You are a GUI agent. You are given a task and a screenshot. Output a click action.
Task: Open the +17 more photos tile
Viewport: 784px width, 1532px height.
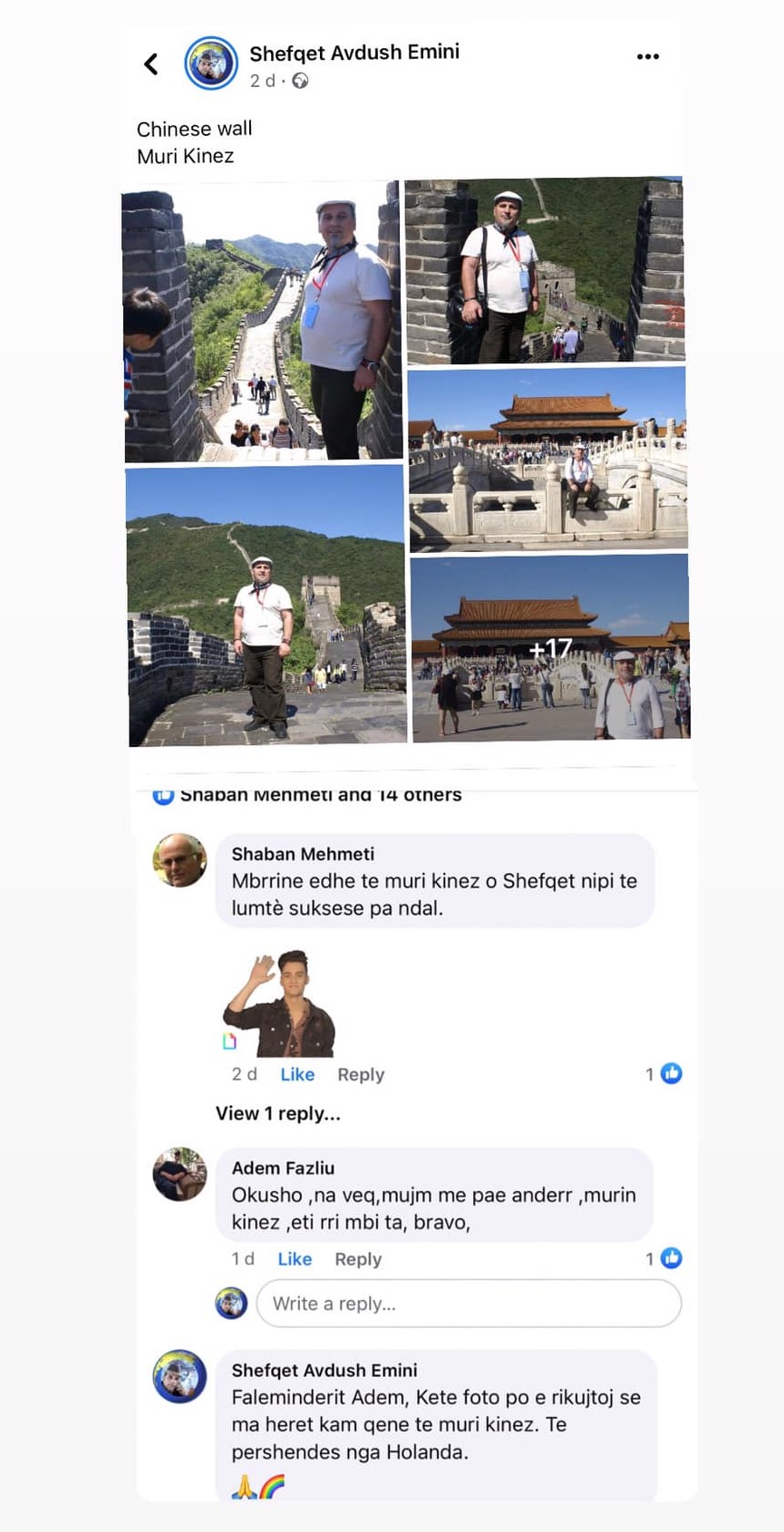tap(549, 648)
